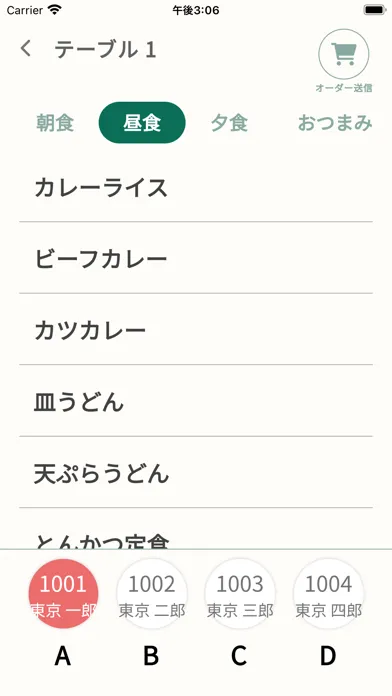Viewport: 392px width, 696px height.
Task: Select 天ぷらうどん
Action: point(196,472)
